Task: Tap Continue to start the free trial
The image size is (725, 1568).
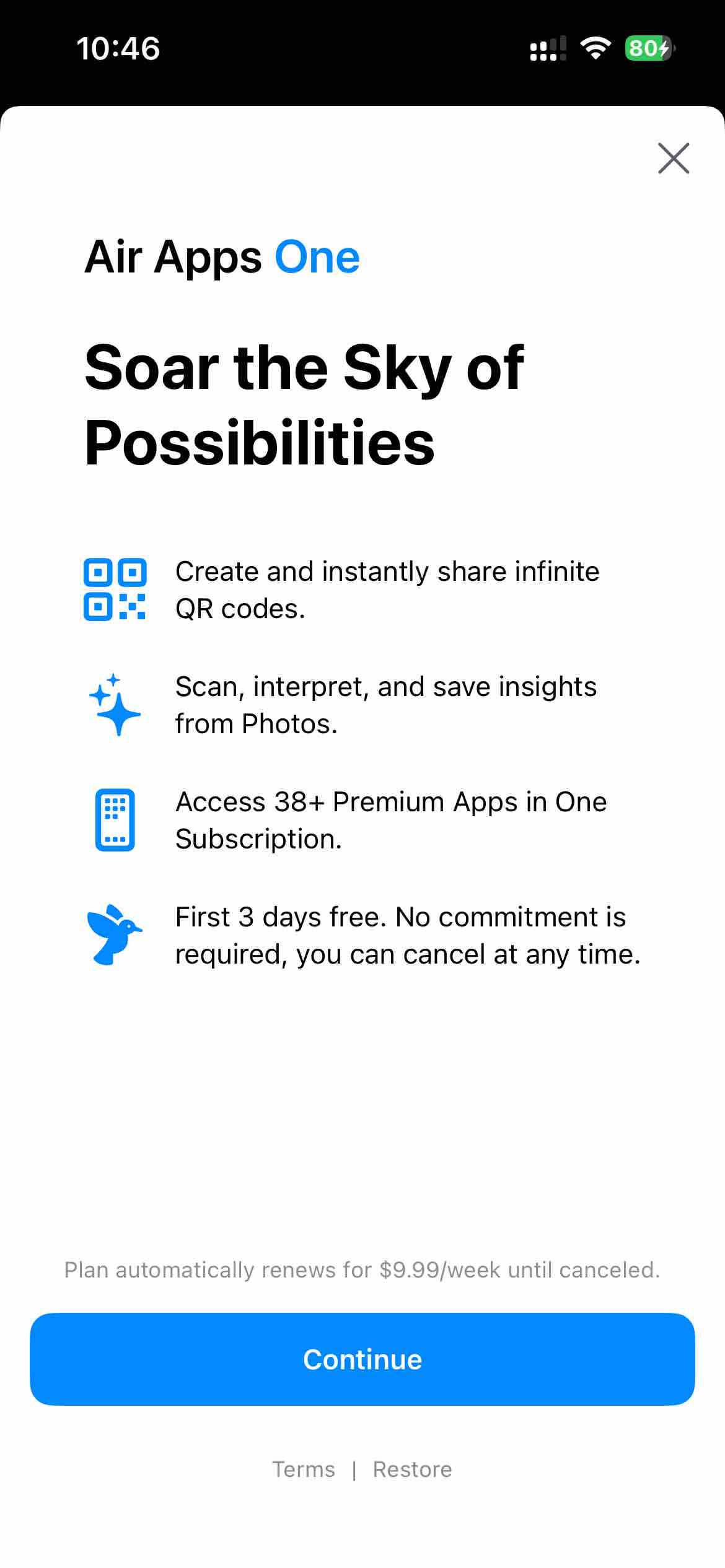Action: pyautogui.click(x=362, y=1359)
